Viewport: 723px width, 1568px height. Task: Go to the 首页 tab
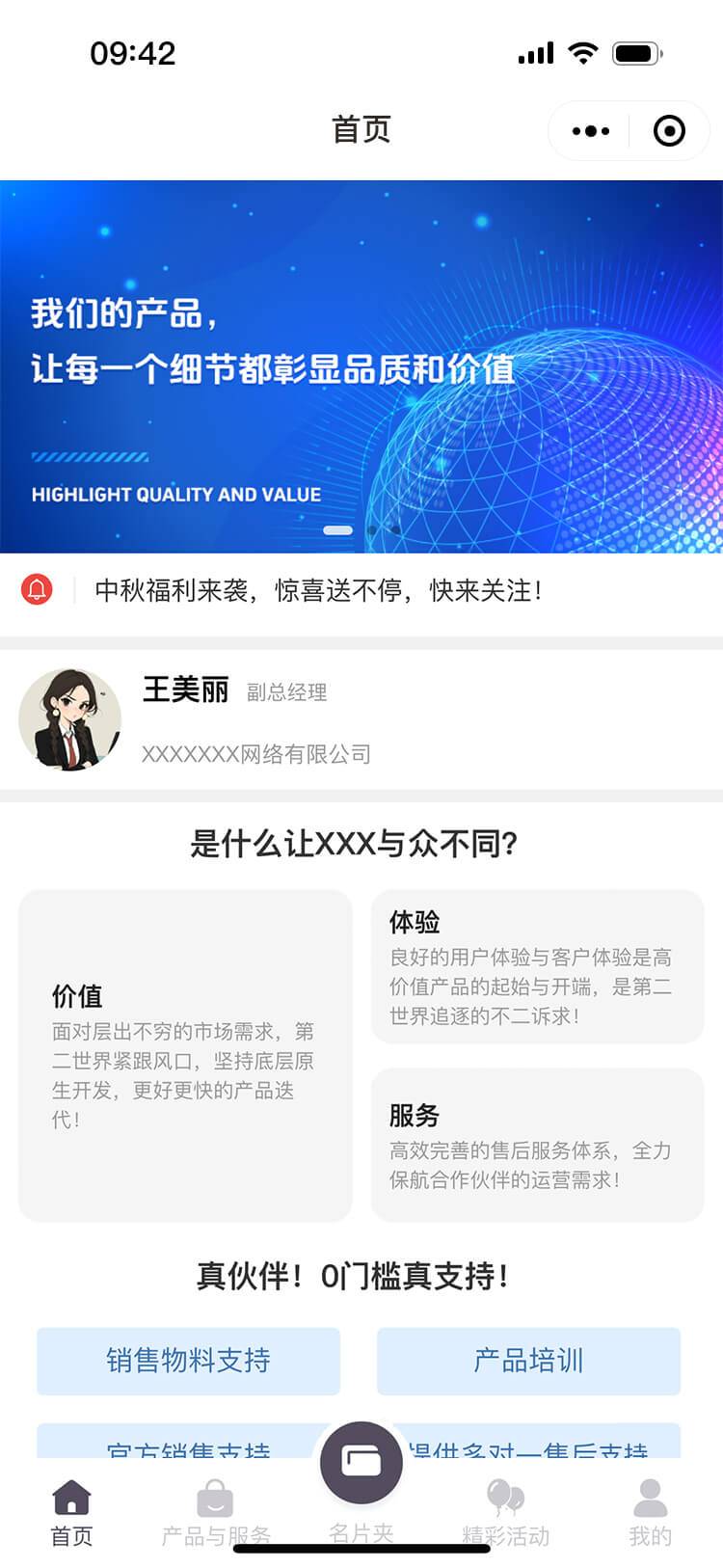[x=71, y=1512]
